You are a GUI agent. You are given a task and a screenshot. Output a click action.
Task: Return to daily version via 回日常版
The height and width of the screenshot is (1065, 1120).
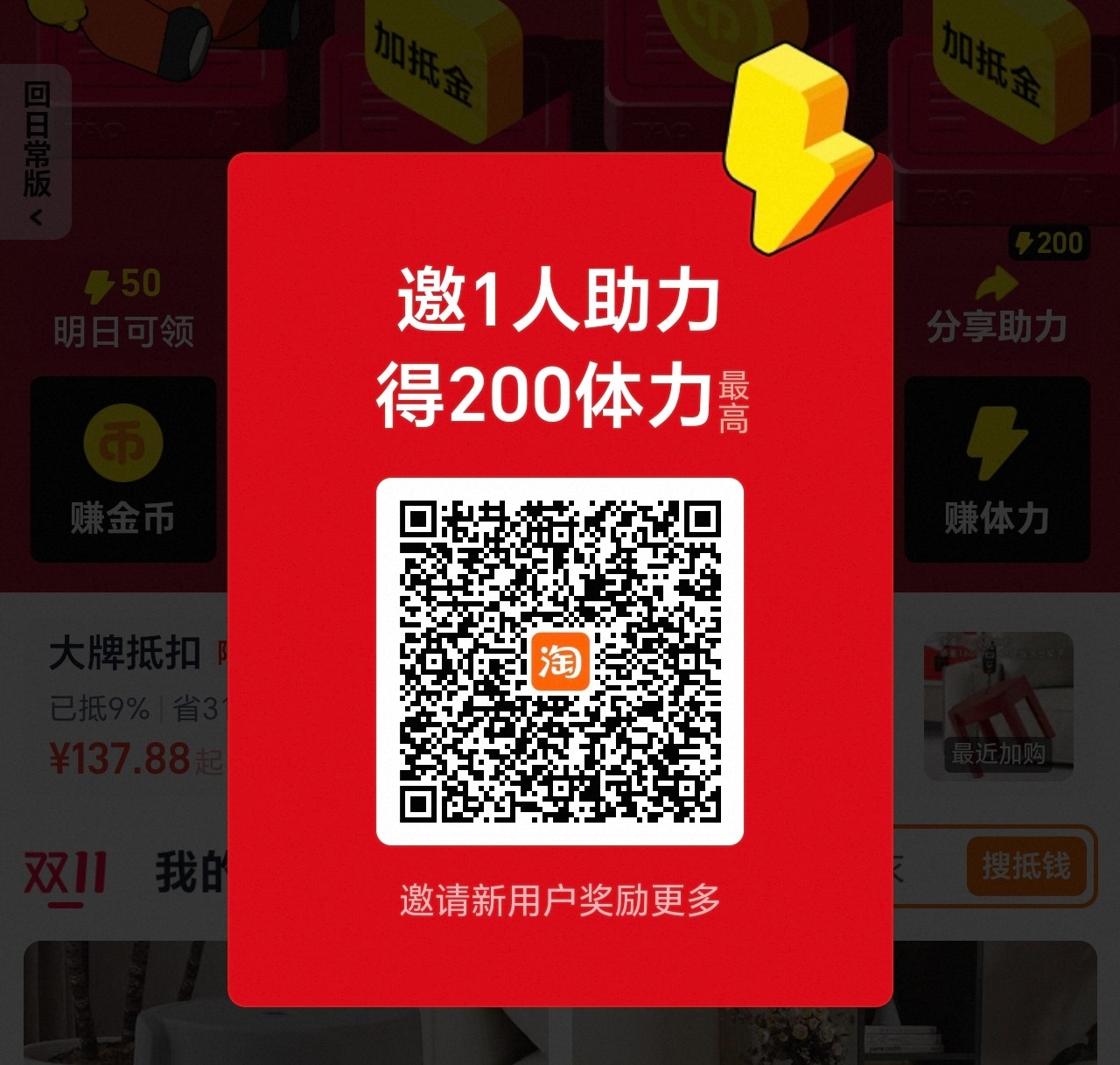[36, 151]
